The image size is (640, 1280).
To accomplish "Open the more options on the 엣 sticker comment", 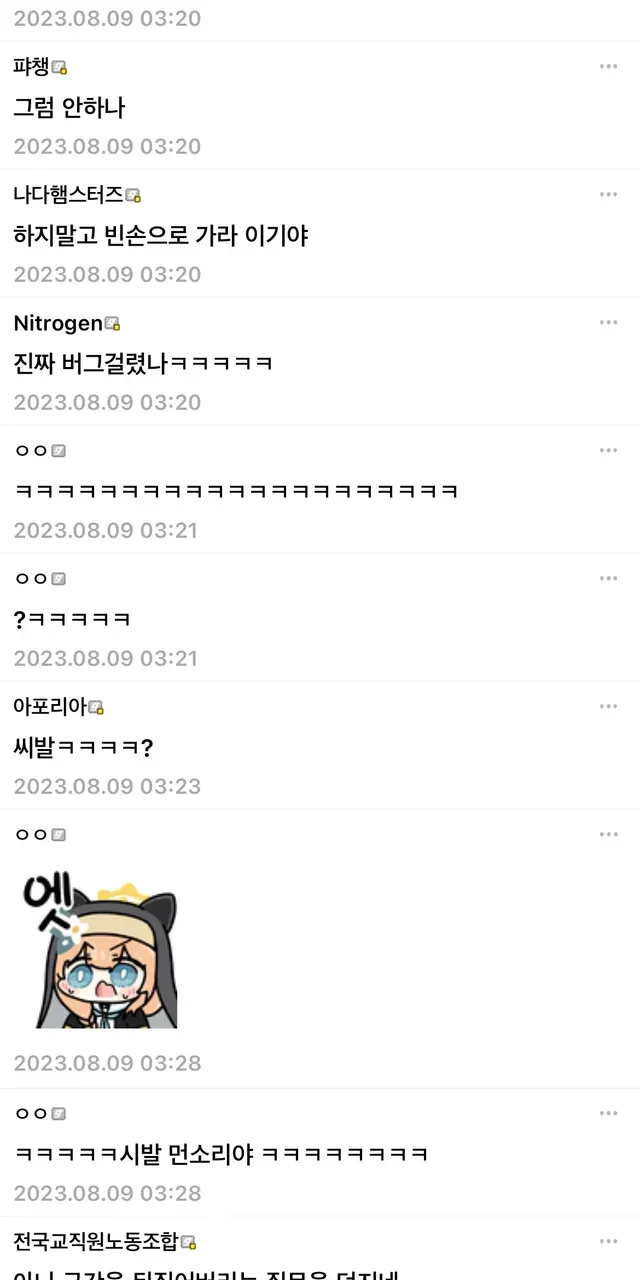I will click(x=608, y=834).
